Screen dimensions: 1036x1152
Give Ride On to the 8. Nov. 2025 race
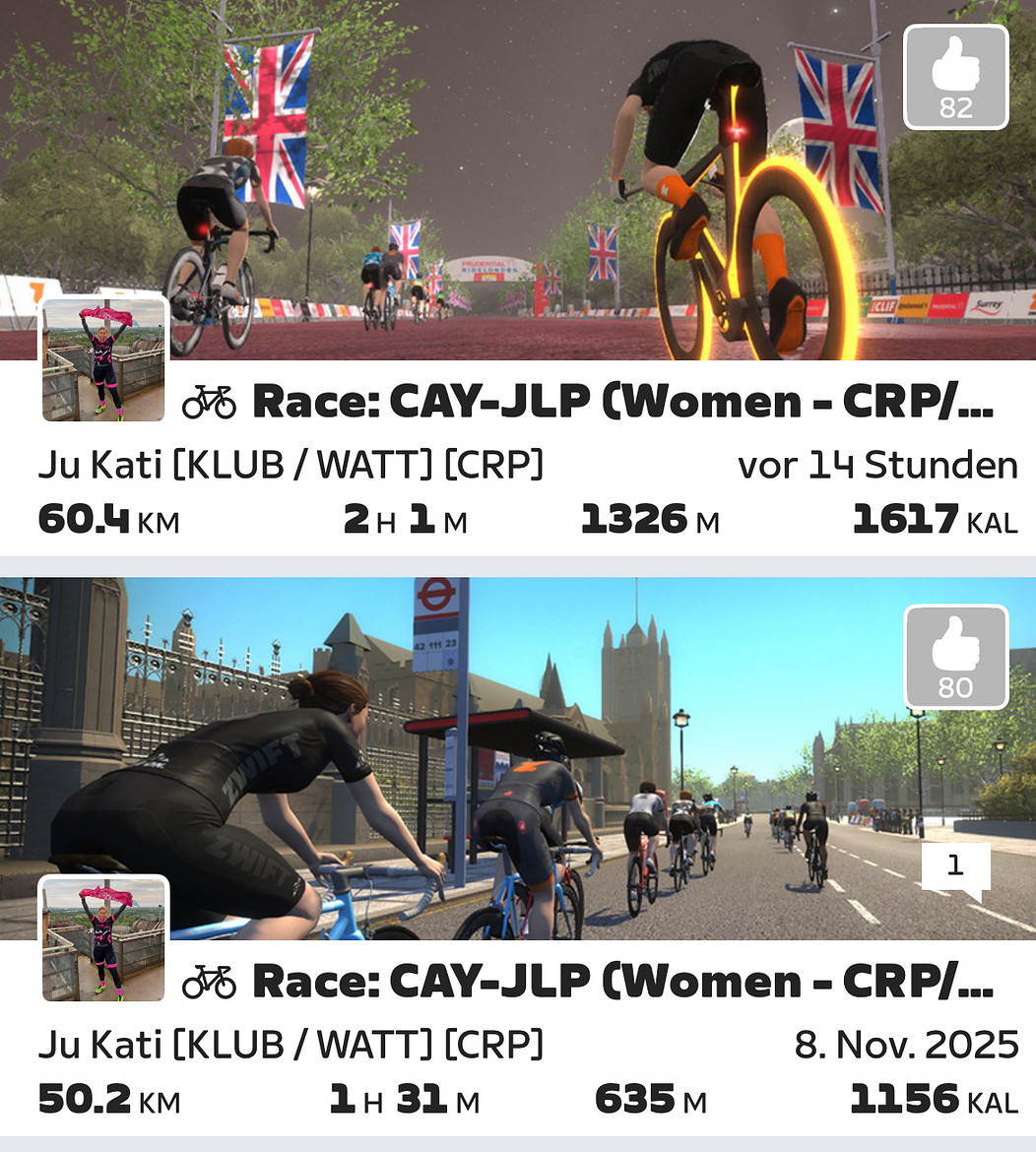(x=955, y=657)
